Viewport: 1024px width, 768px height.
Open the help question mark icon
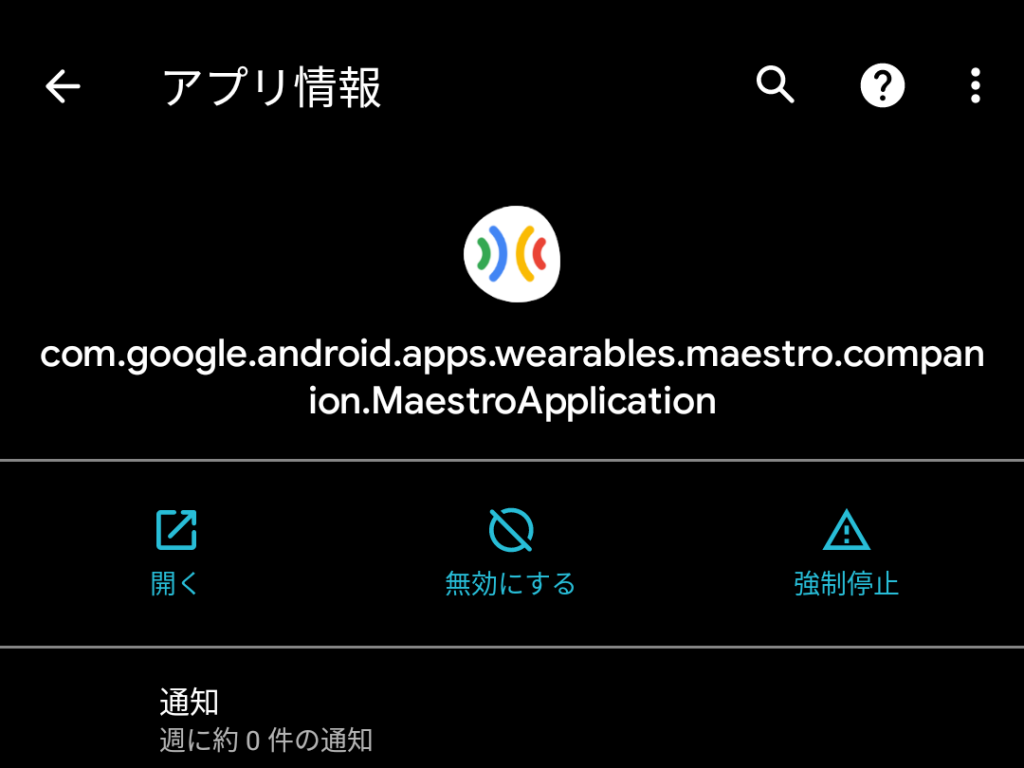click(882, 87)
